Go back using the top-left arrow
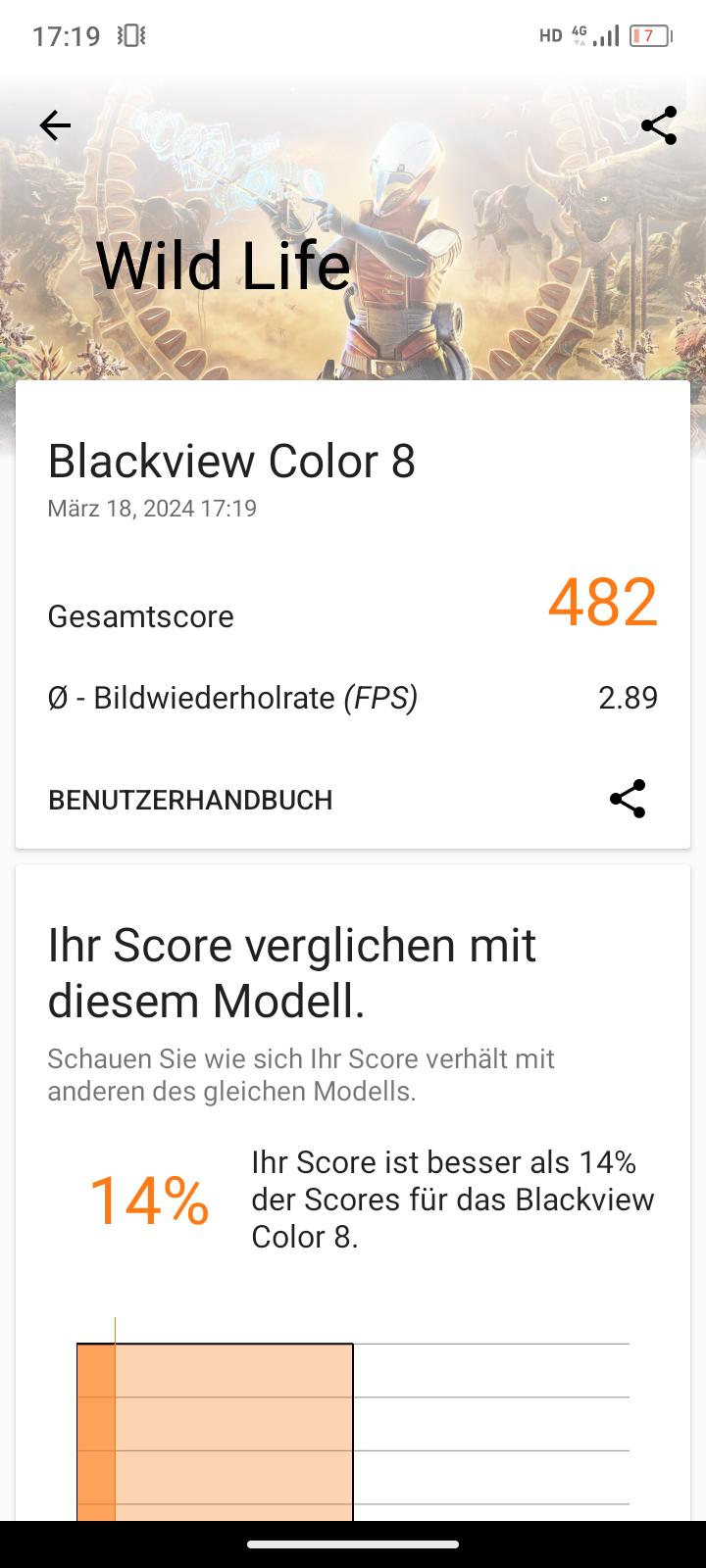The height and width of the screenshot is (1568, 706). point(55,125)
